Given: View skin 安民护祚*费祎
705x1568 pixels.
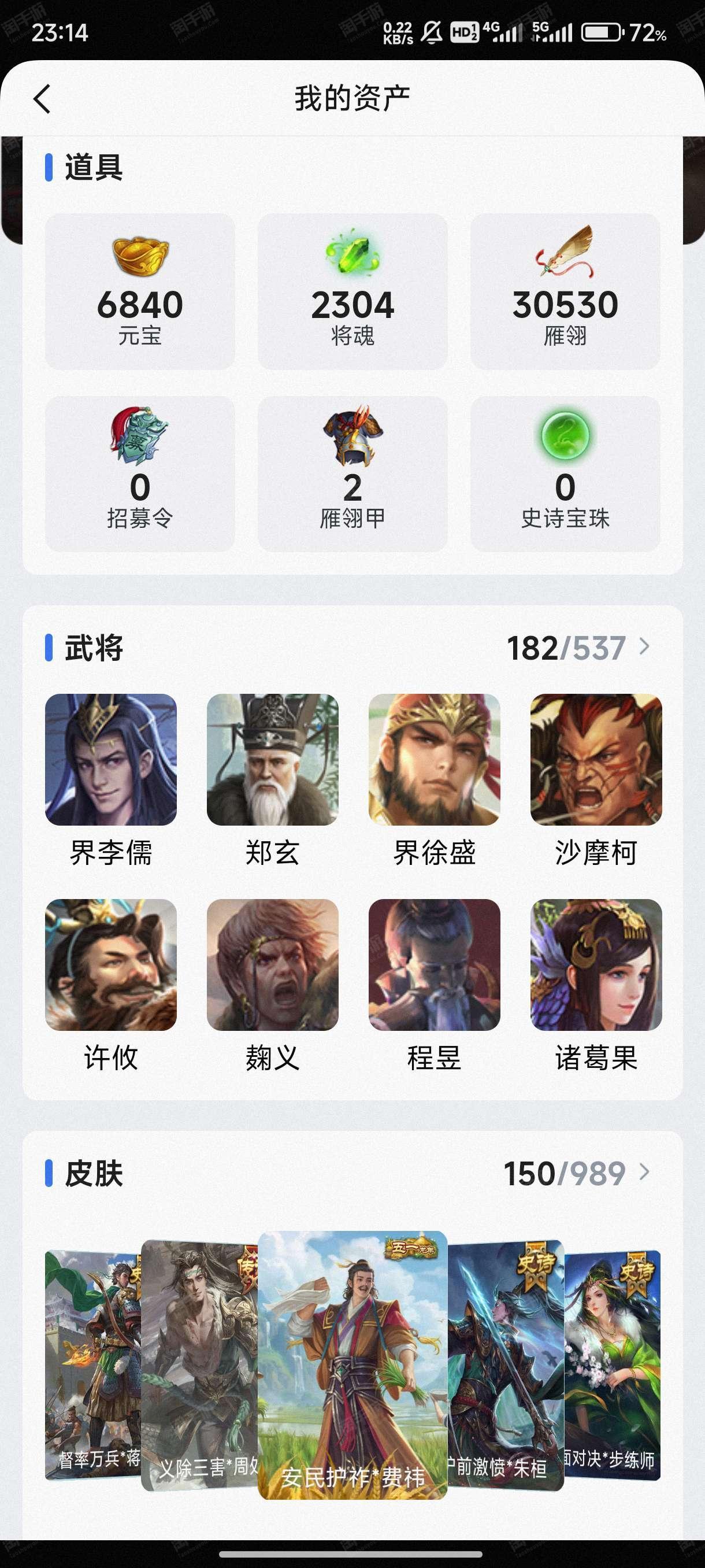Looking at the screenshot, I should [x=353, y=1364].
